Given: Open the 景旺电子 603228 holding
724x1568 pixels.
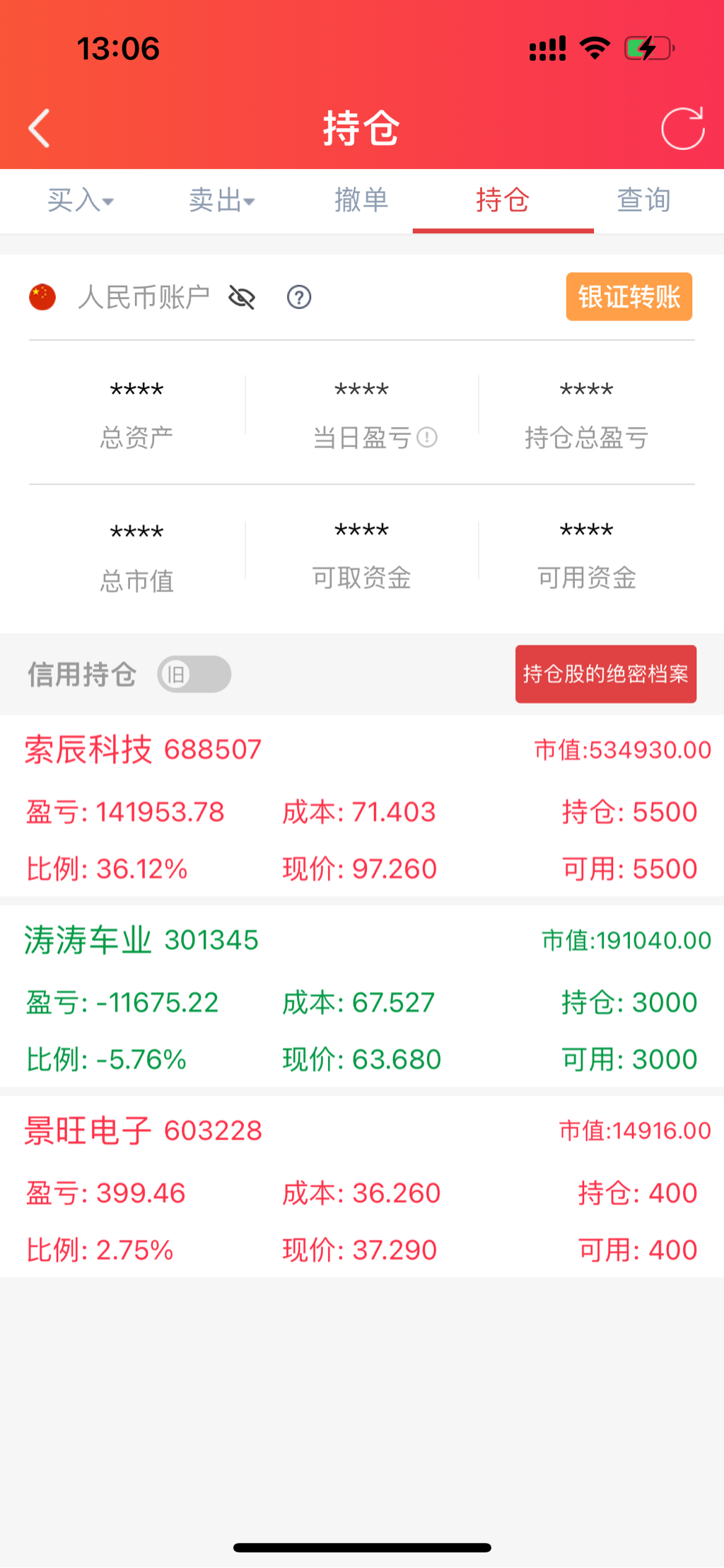Looking at the screenshot, I should coord(362,1188).
